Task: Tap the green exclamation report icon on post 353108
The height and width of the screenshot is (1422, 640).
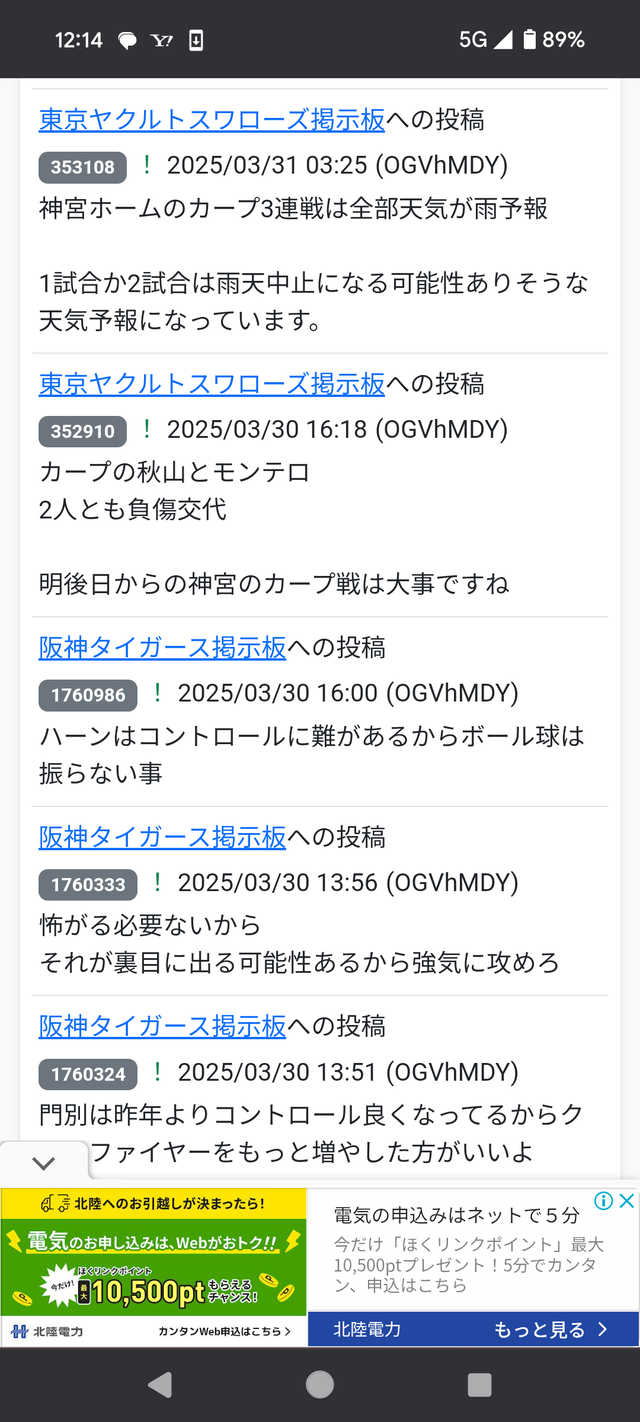Action: click(147, 165)
